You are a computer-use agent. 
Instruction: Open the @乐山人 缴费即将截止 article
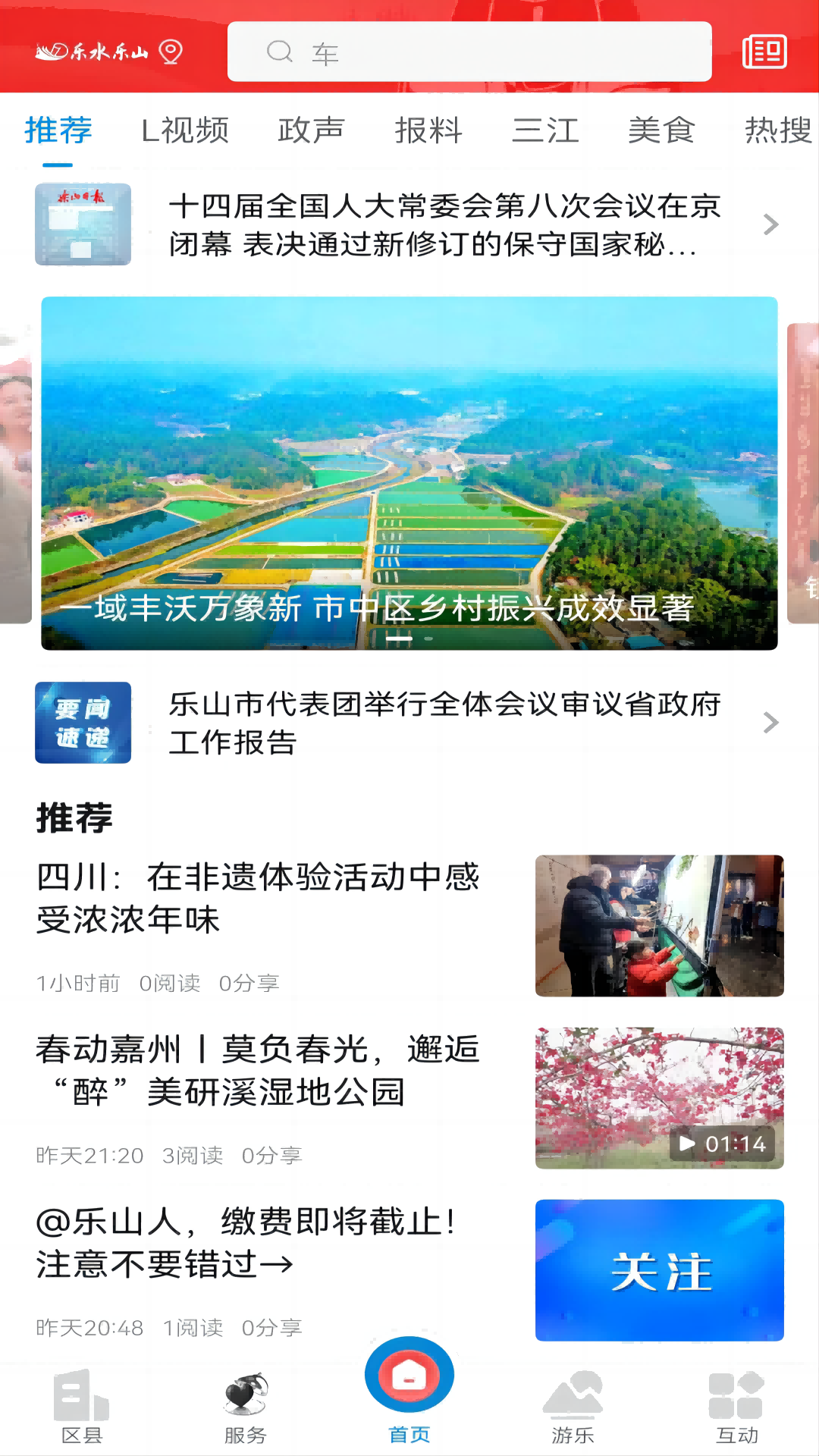pyautogui.click(x=246, y=1243)
